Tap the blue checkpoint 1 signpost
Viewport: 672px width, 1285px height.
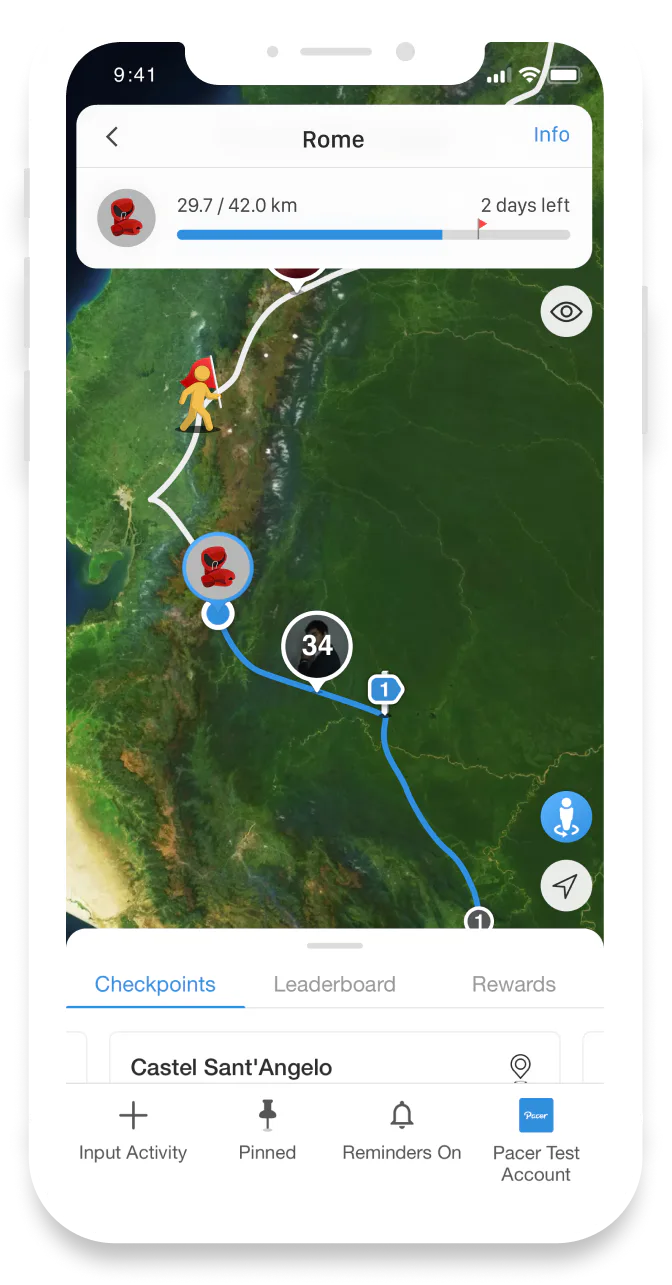(x=385, y=691)
